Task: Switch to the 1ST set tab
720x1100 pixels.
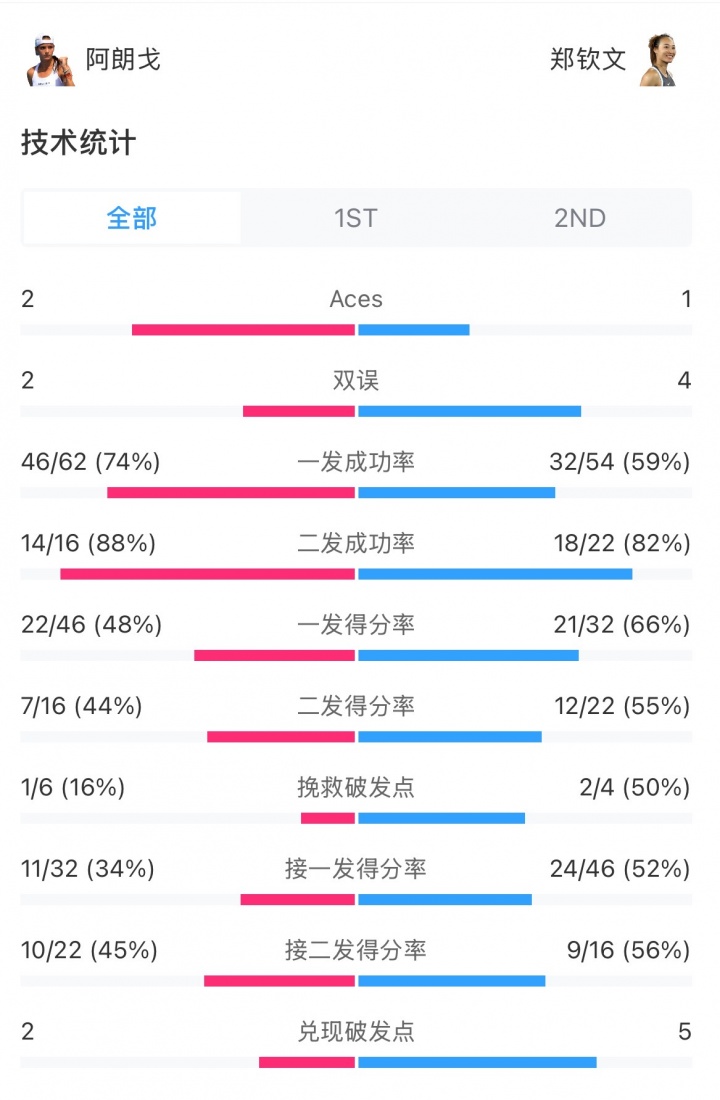Action: coord(356,218)
